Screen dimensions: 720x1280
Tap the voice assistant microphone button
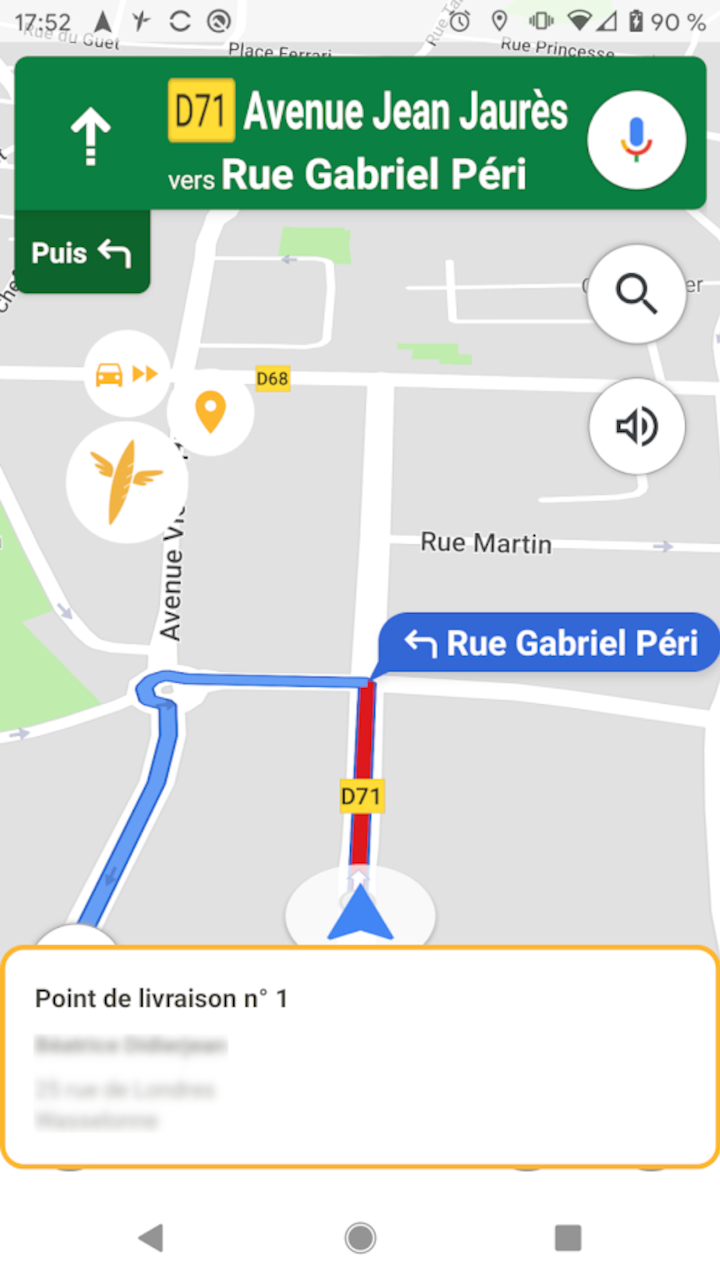(x=636, y=140)
